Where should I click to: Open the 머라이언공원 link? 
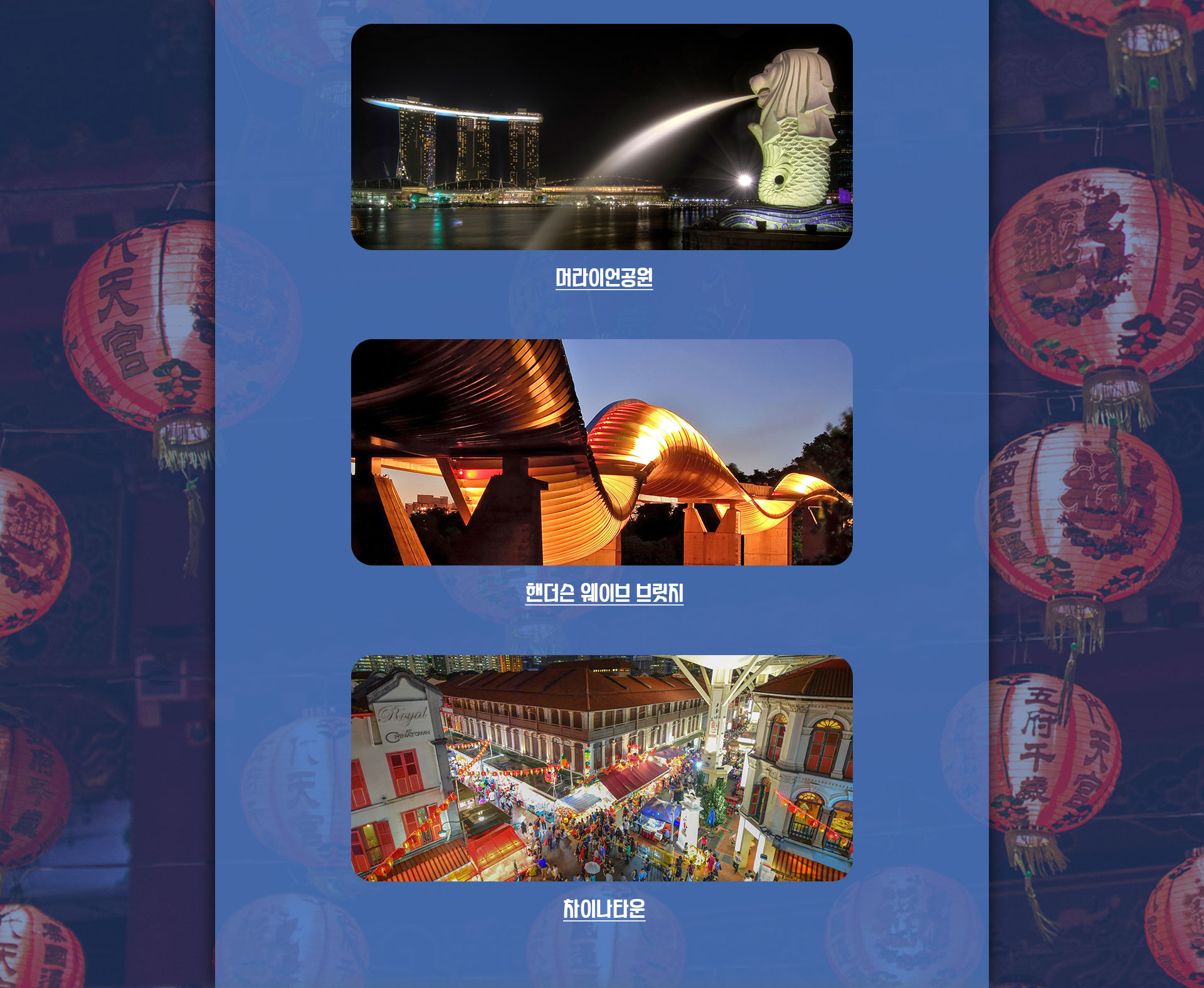(x=603, y=278)
